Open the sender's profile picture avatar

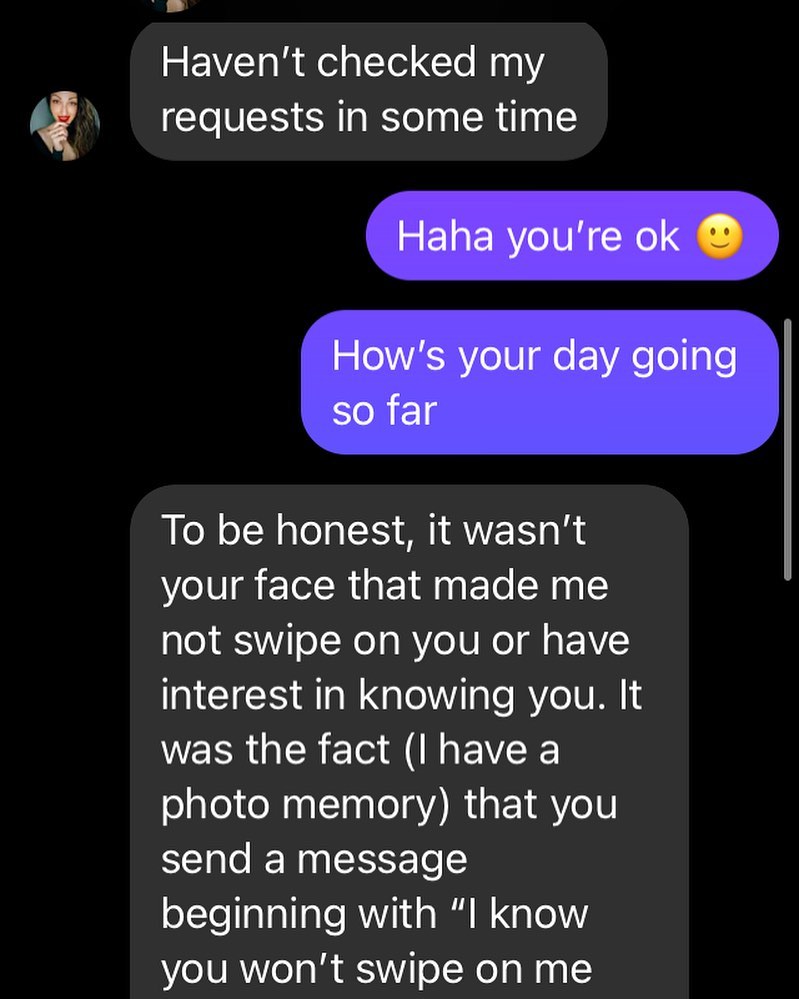(x=65, y=126)
